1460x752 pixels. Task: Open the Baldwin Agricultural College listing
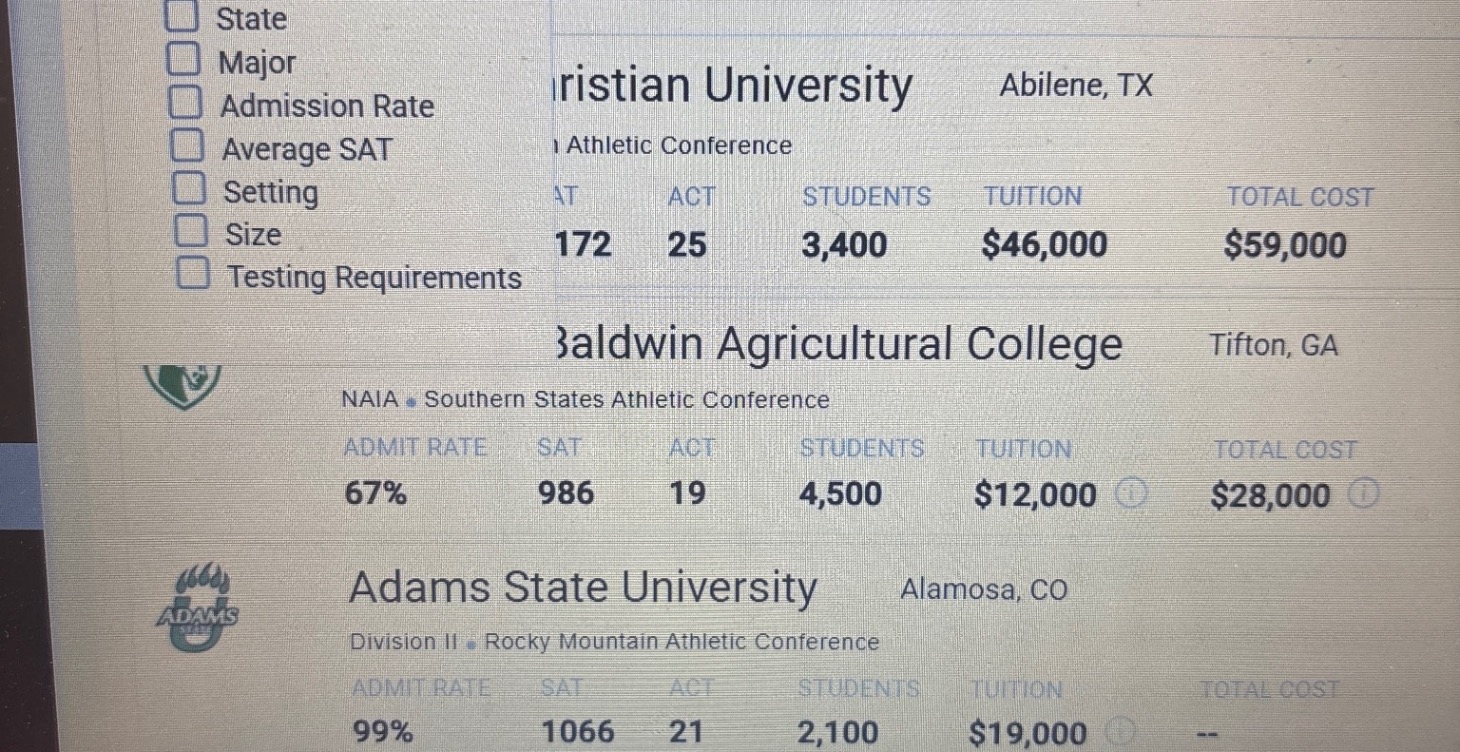(838, 345)
